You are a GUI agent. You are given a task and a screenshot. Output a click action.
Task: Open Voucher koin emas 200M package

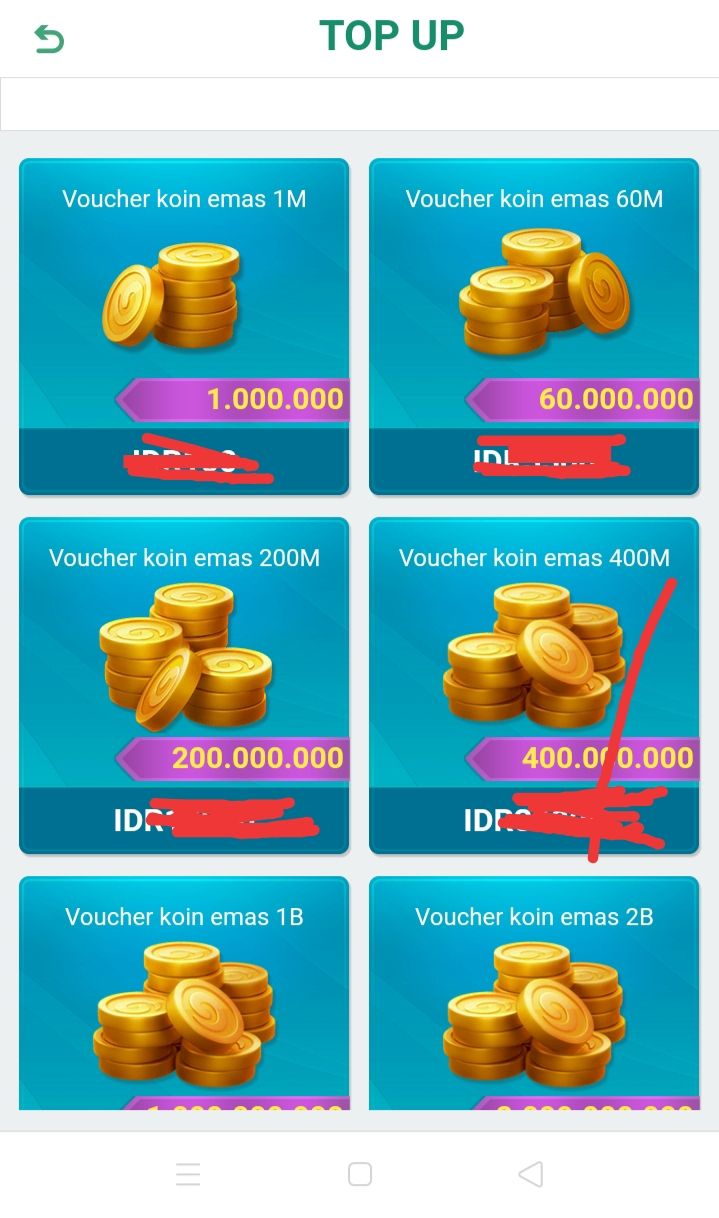point(184,685)
